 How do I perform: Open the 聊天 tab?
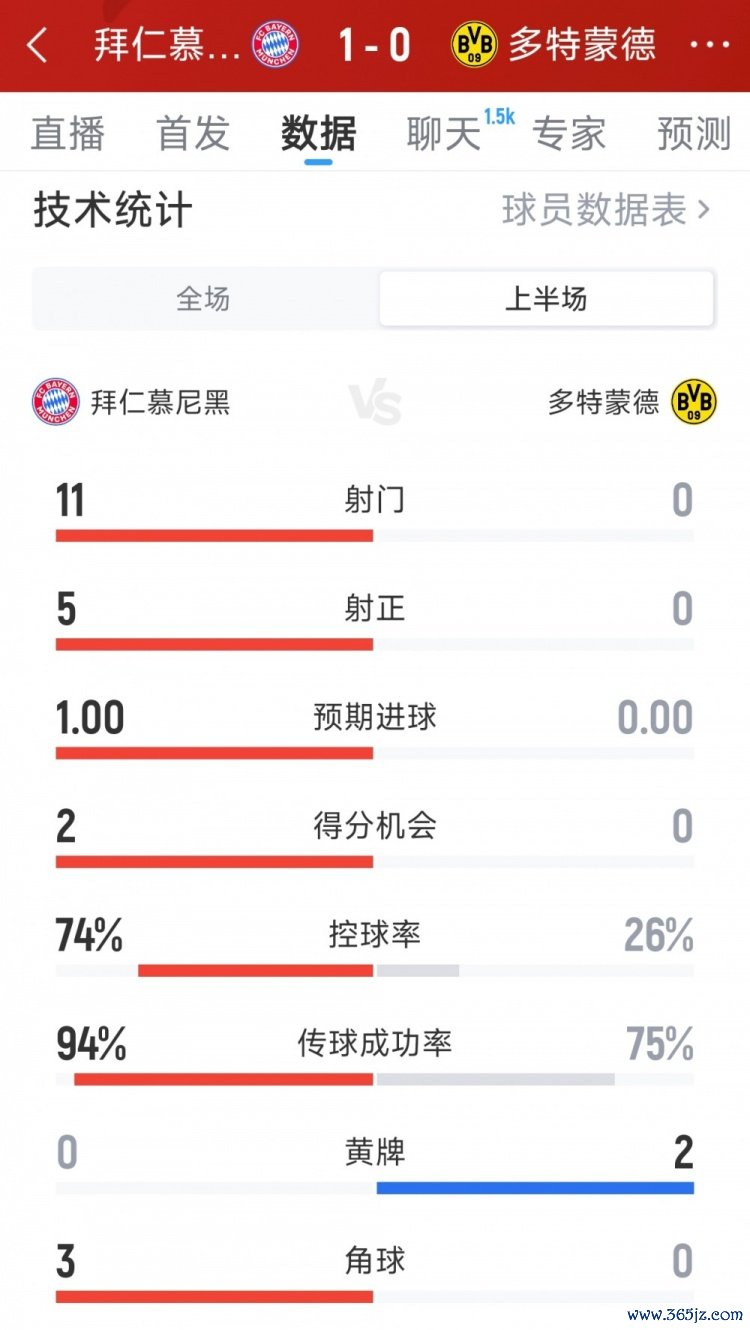pyautogui.click(x=444, y=134)
